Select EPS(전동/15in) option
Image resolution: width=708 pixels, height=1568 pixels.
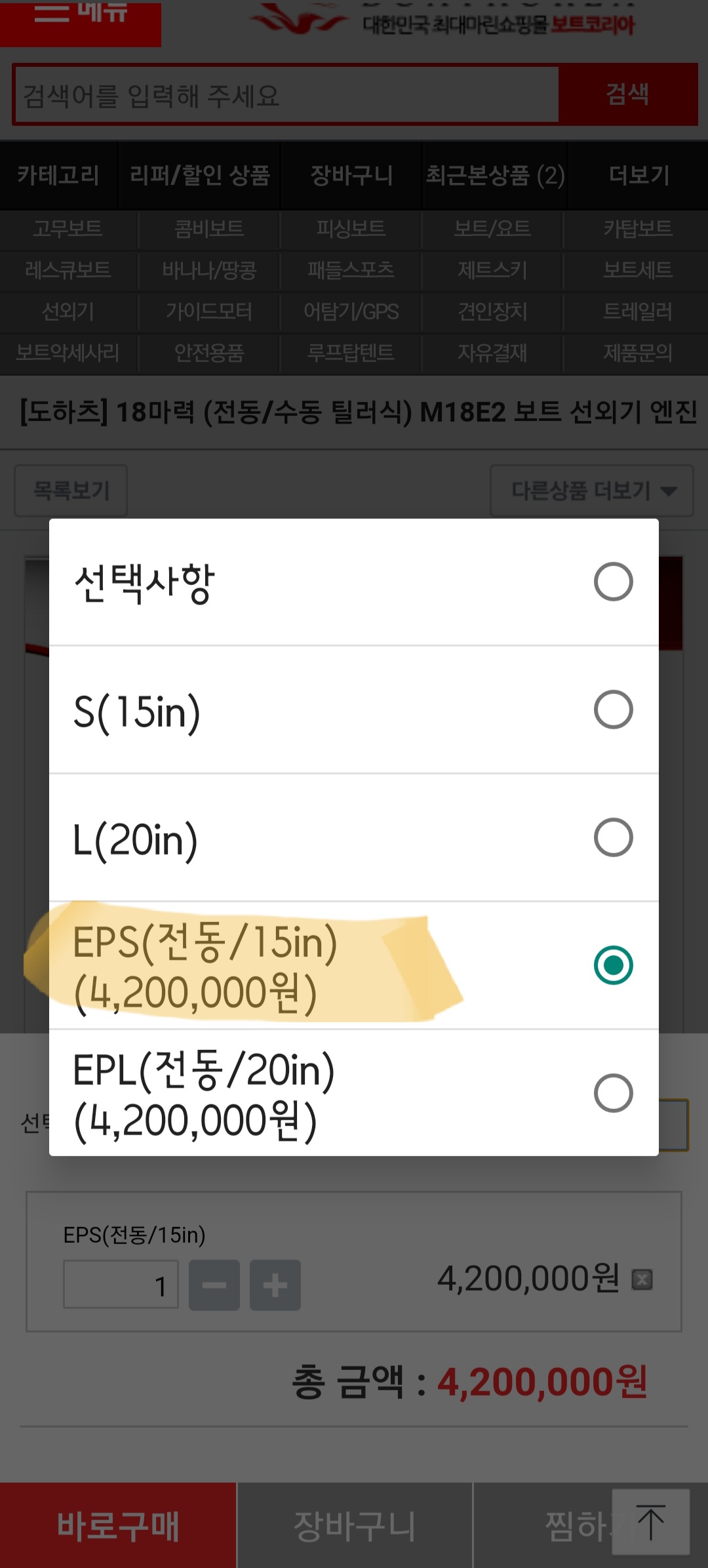(353, 965)
